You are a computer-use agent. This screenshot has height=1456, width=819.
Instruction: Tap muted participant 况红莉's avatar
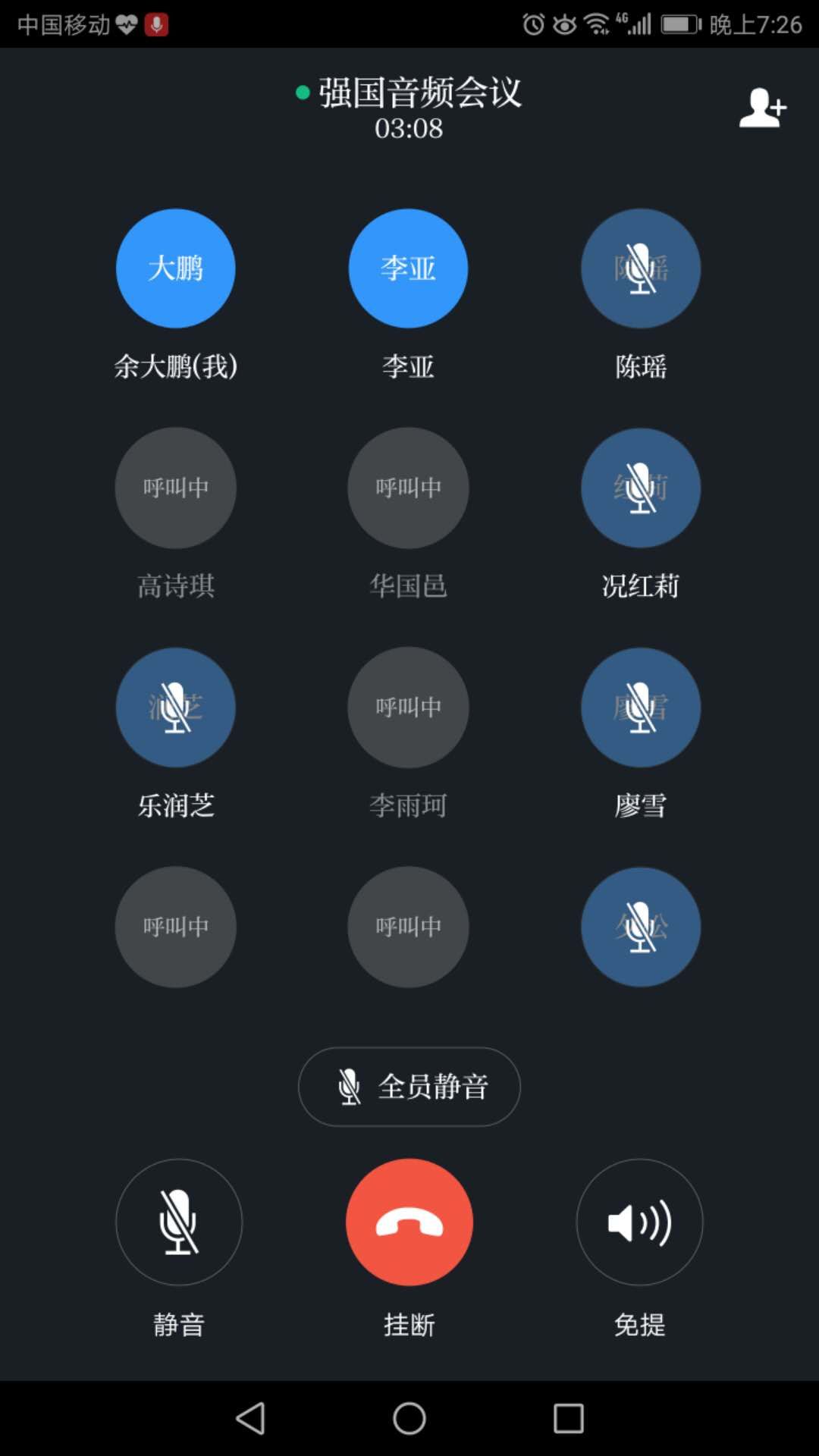[641, 488]
